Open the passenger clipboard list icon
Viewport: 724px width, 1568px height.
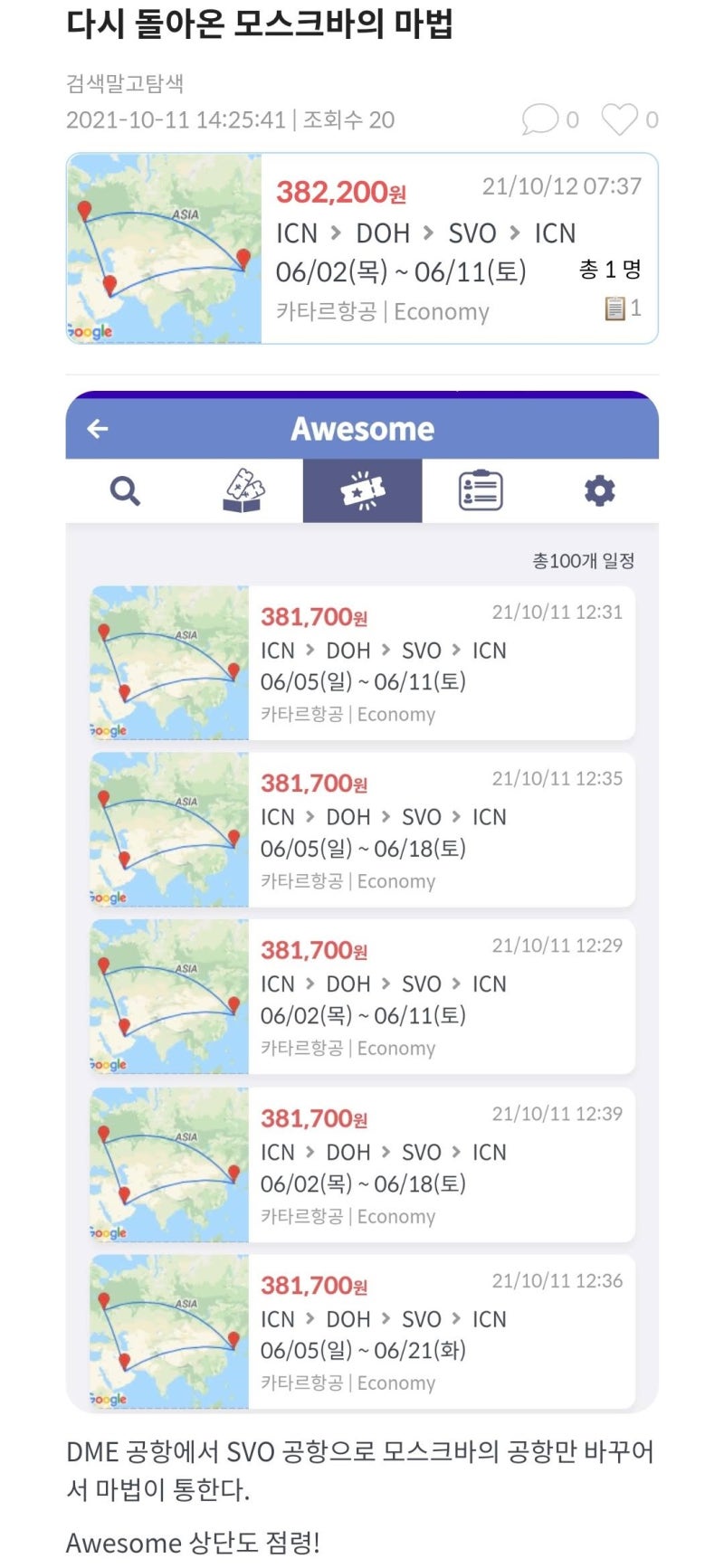480,489
